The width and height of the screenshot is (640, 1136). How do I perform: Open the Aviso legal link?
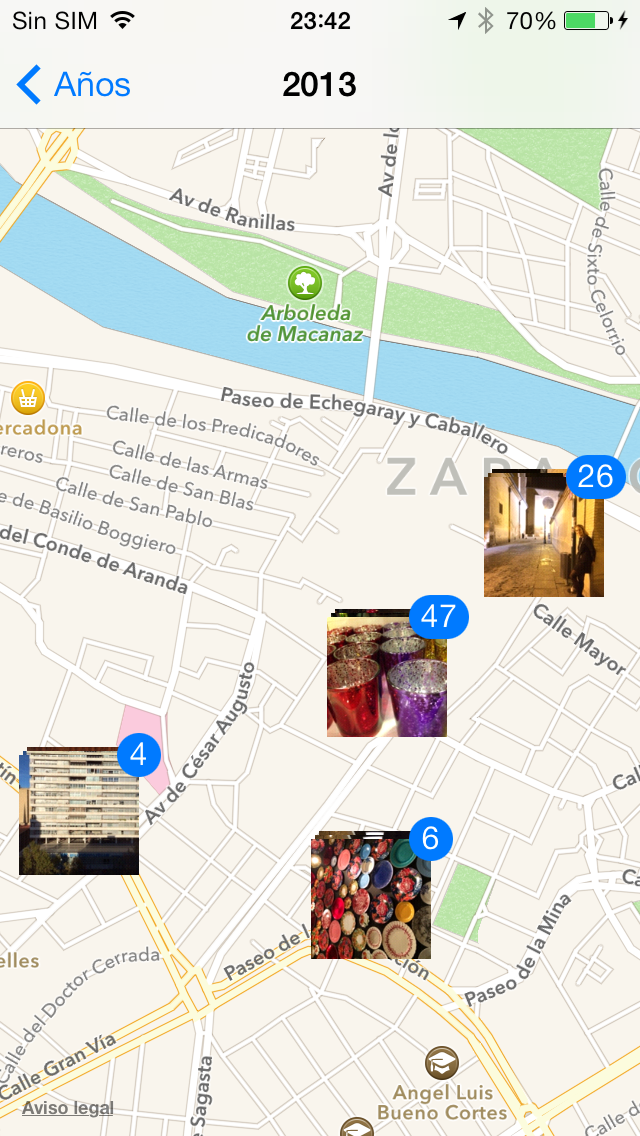pos(68,1108)
